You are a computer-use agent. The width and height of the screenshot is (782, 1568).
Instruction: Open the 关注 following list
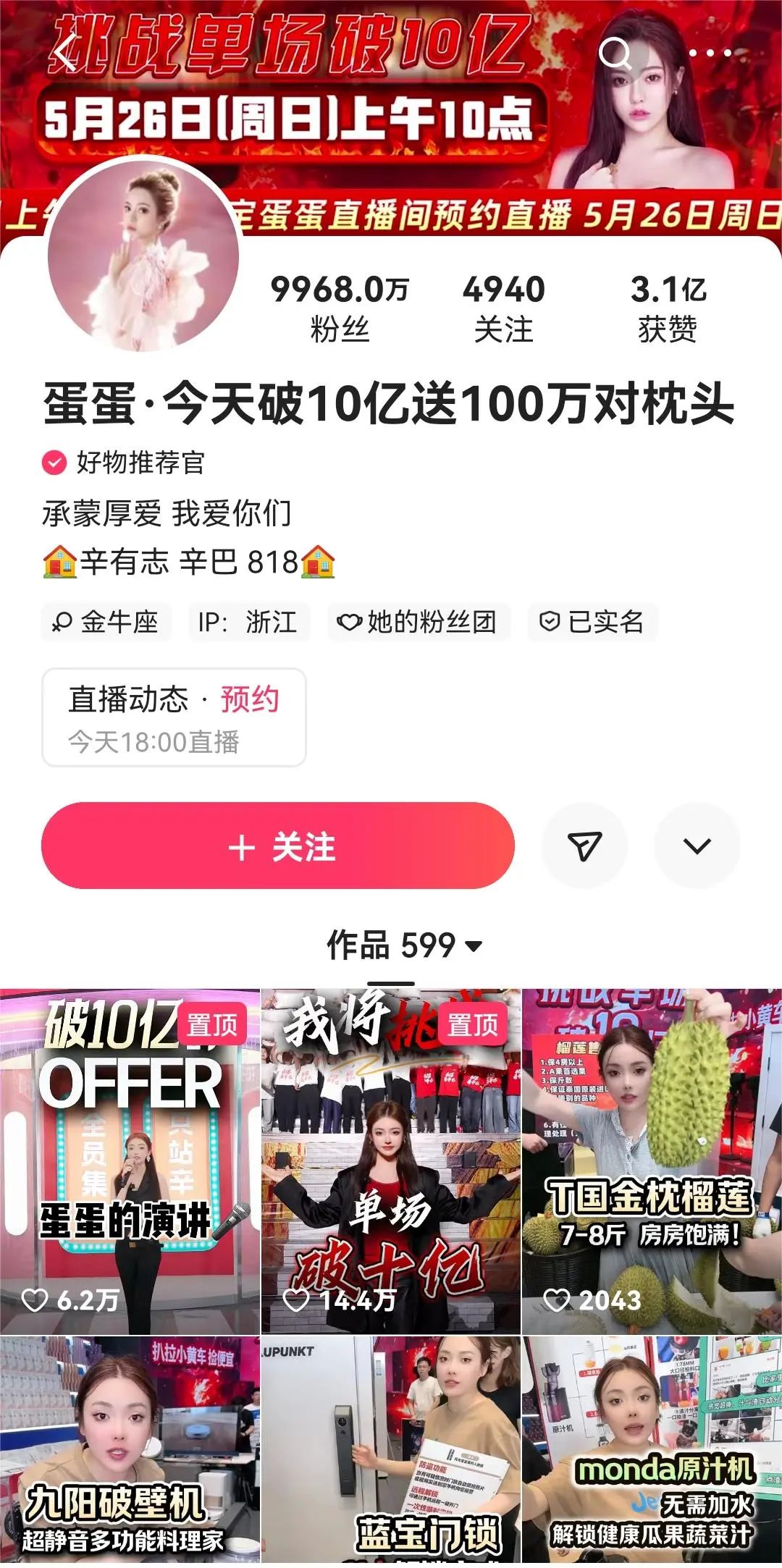(x=503, y=308)
